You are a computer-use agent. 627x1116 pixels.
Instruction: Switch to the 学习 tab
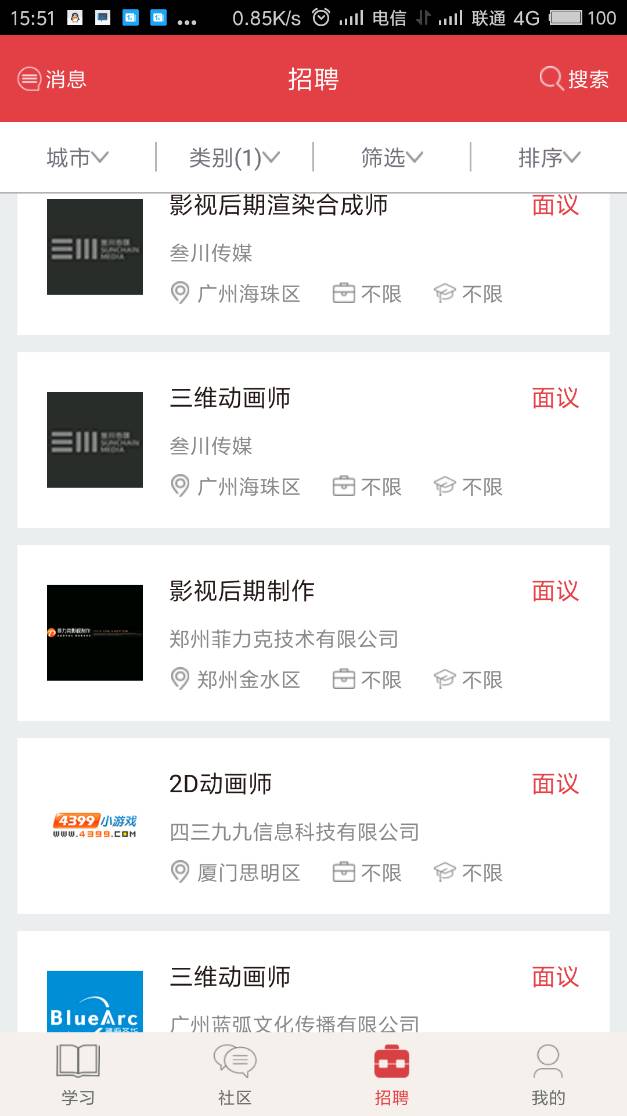78,1075
